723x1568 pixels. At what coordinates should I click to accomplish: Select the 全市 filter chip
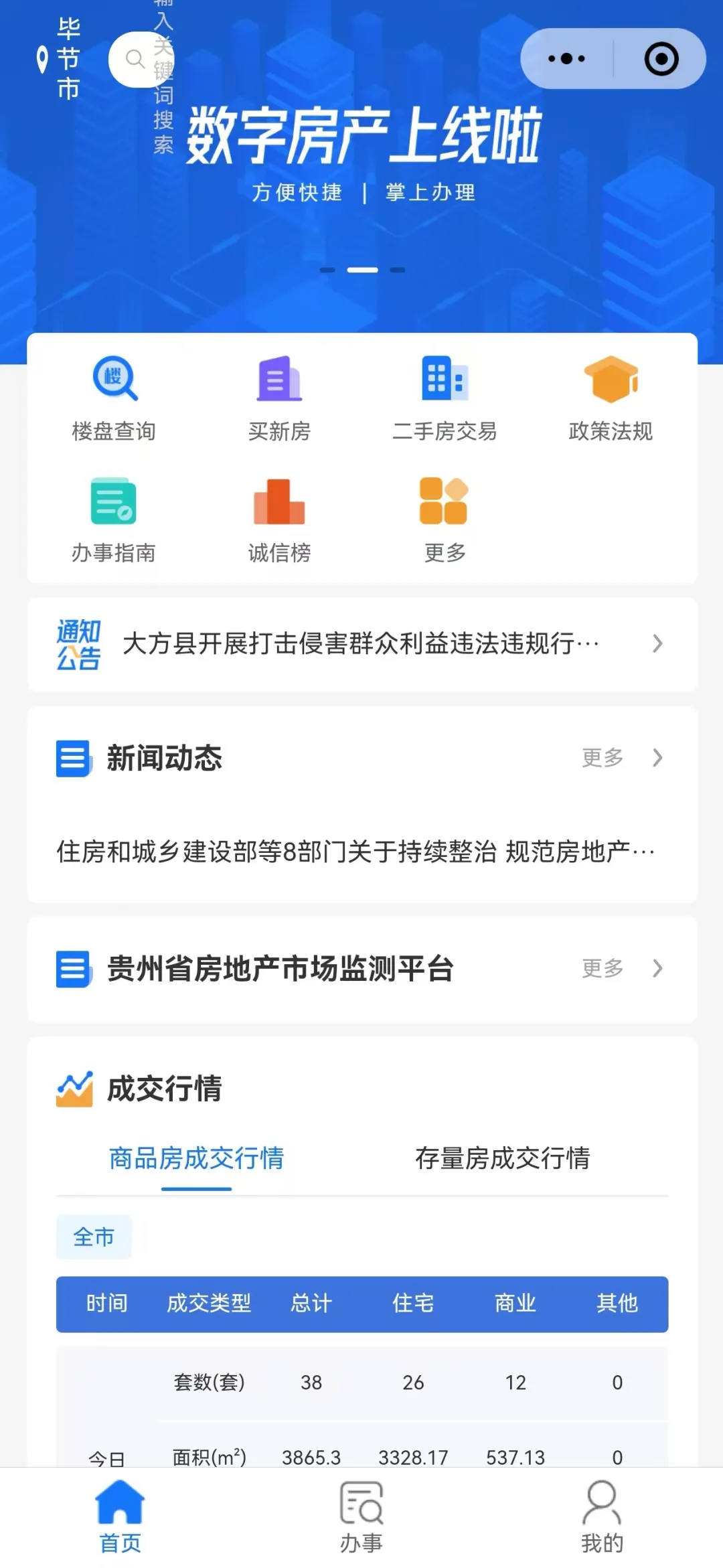pos(94,1237)
